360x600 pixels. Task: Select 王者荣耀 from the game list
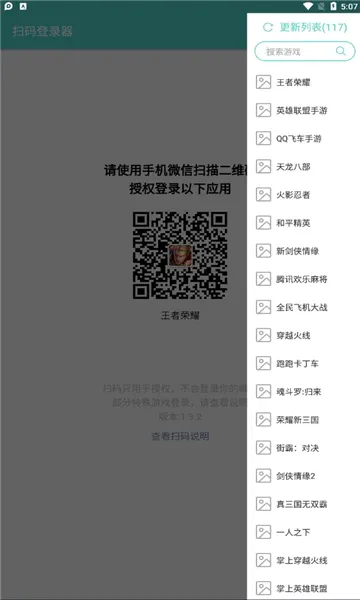tap(304, 82)
